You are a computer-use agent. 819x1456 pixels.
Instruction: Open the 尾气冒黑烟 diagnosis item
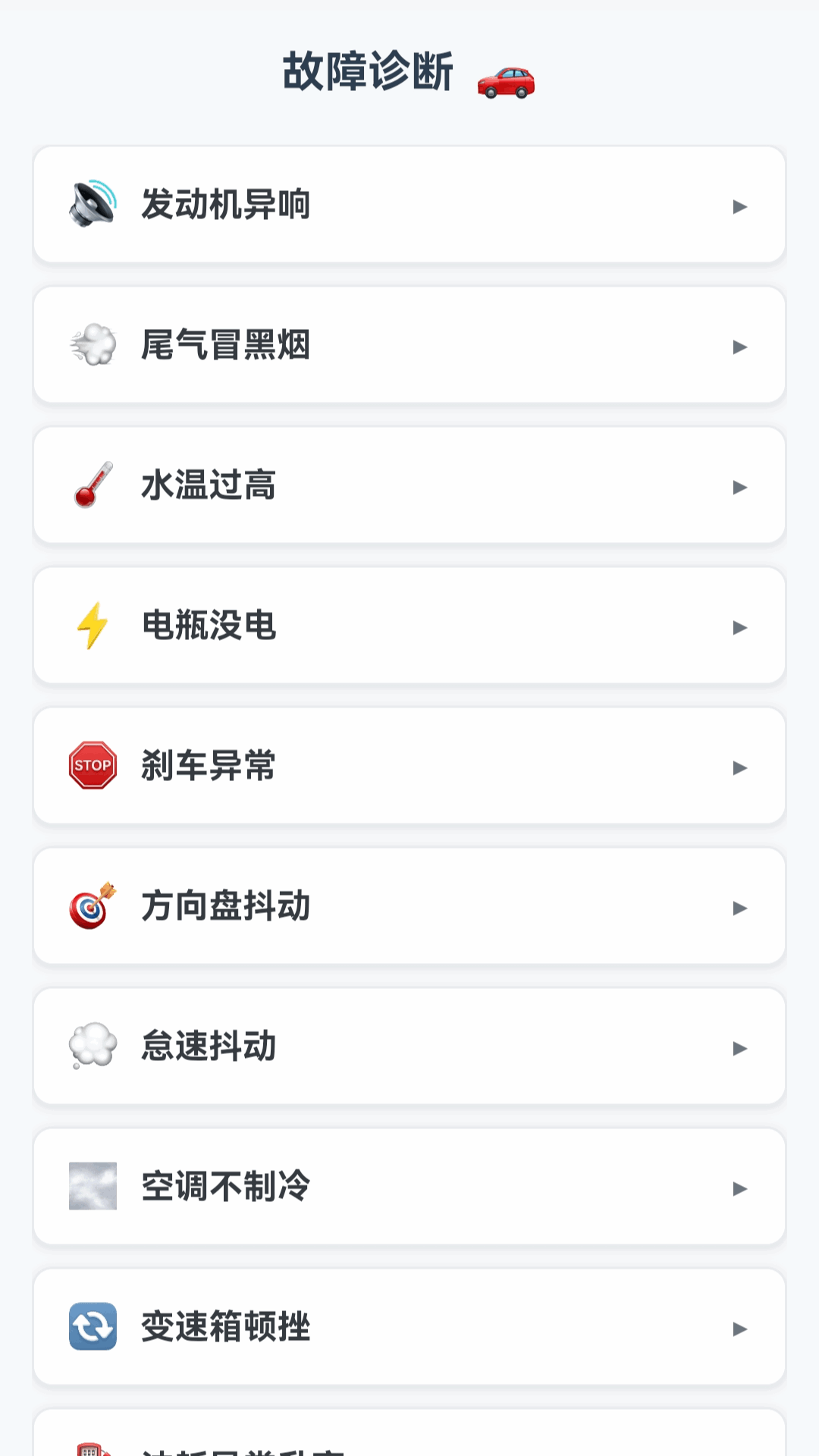[409, 345]
